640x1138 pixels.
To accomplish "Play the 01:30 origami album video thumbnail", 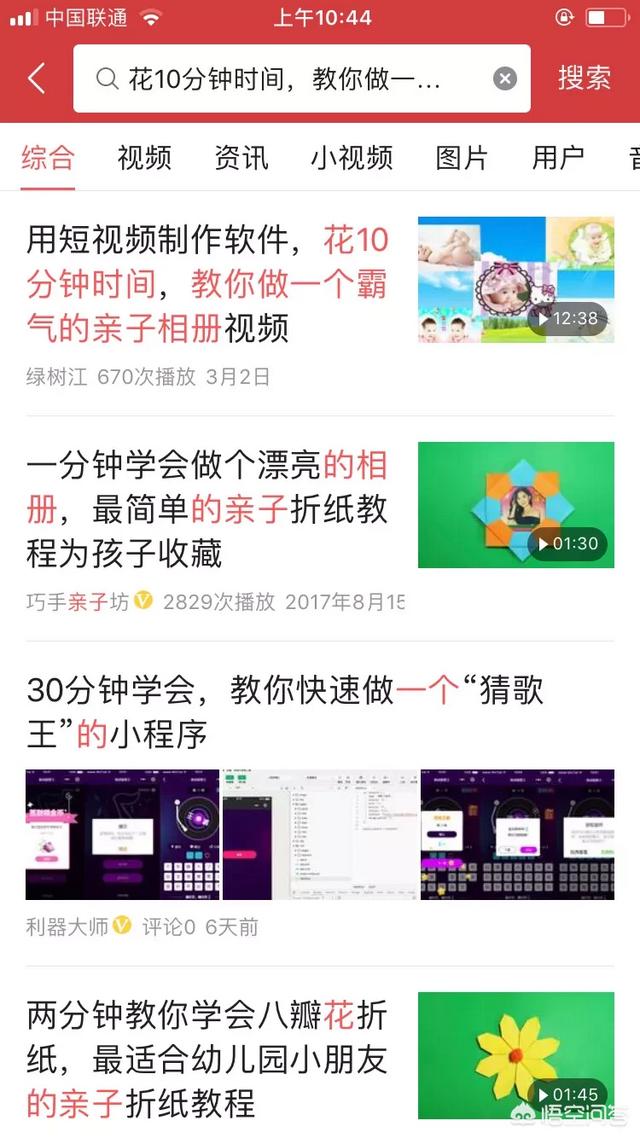I will (516, 505).
